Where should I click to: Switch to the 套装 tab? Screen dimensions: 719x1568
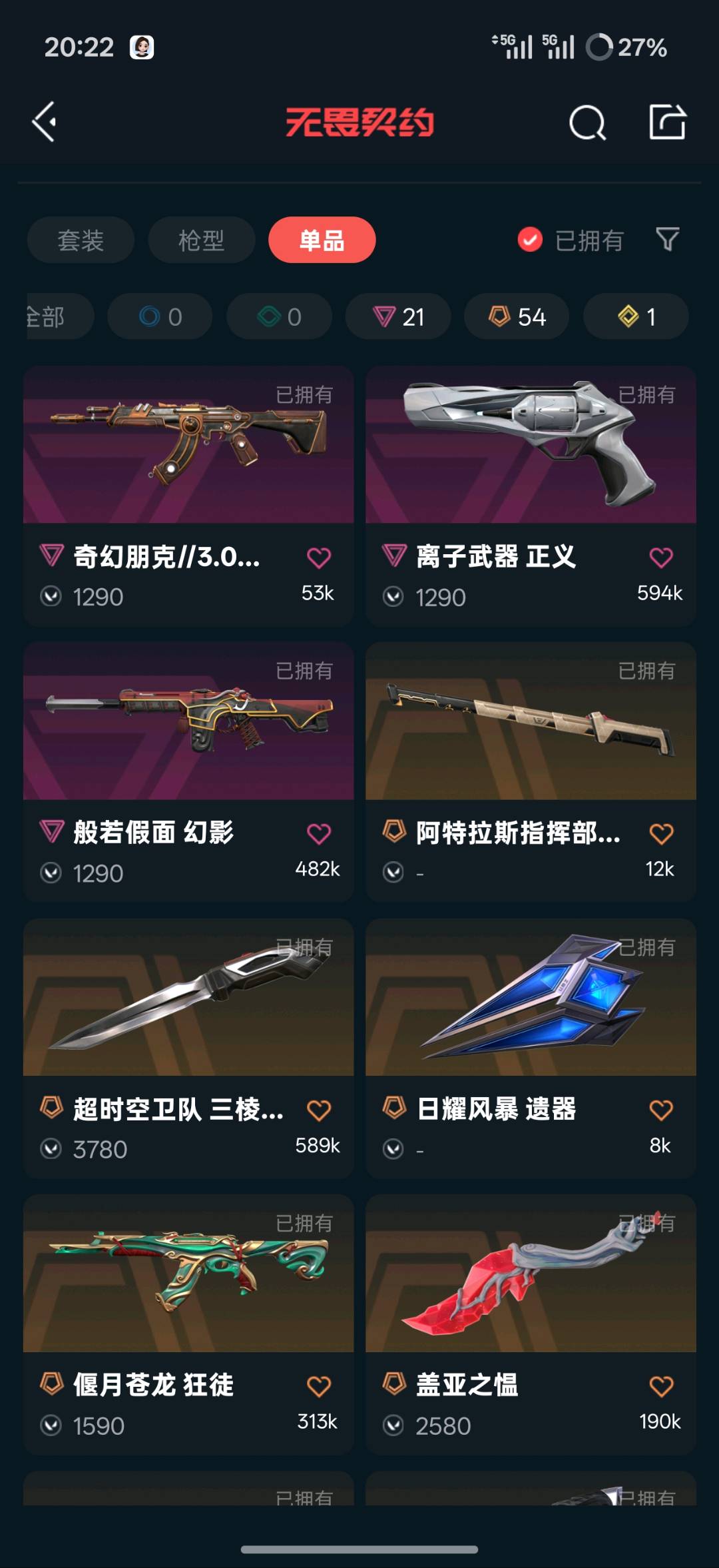click(81, 240)
